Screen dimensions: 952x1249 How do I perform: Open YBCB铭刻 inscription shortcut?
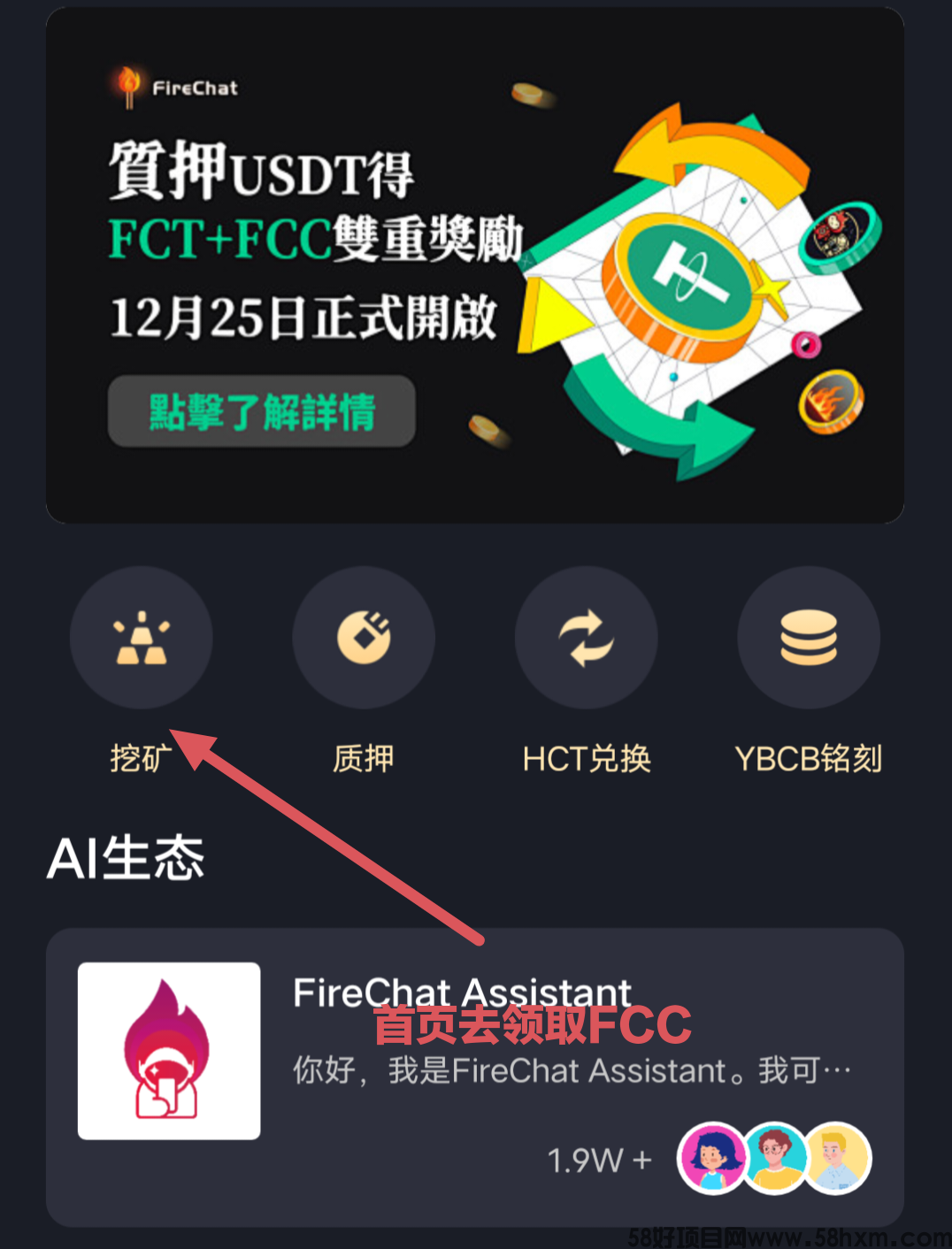point(809,638)
